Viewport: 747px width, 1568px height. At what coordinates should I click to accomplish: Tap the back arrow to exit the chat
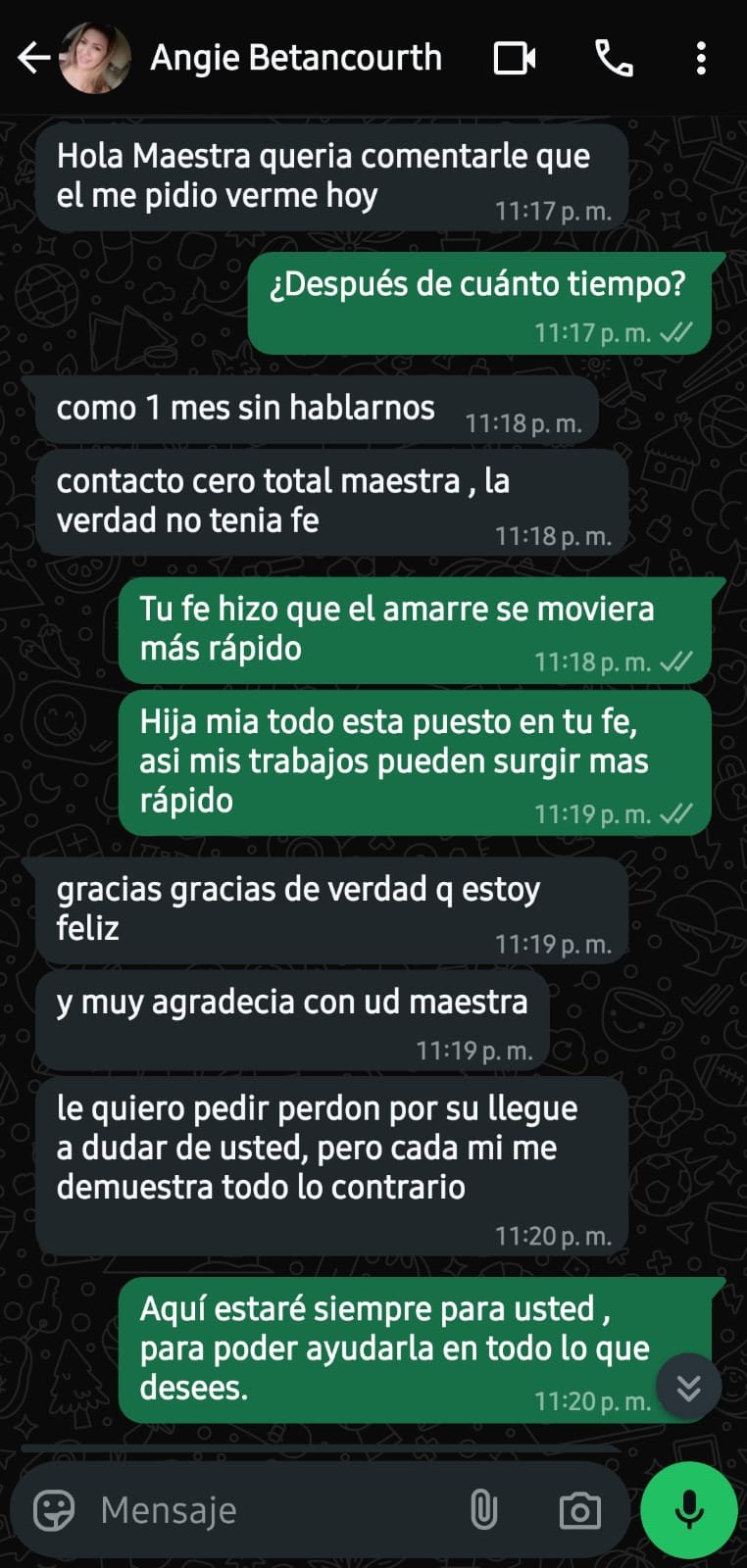34,58
